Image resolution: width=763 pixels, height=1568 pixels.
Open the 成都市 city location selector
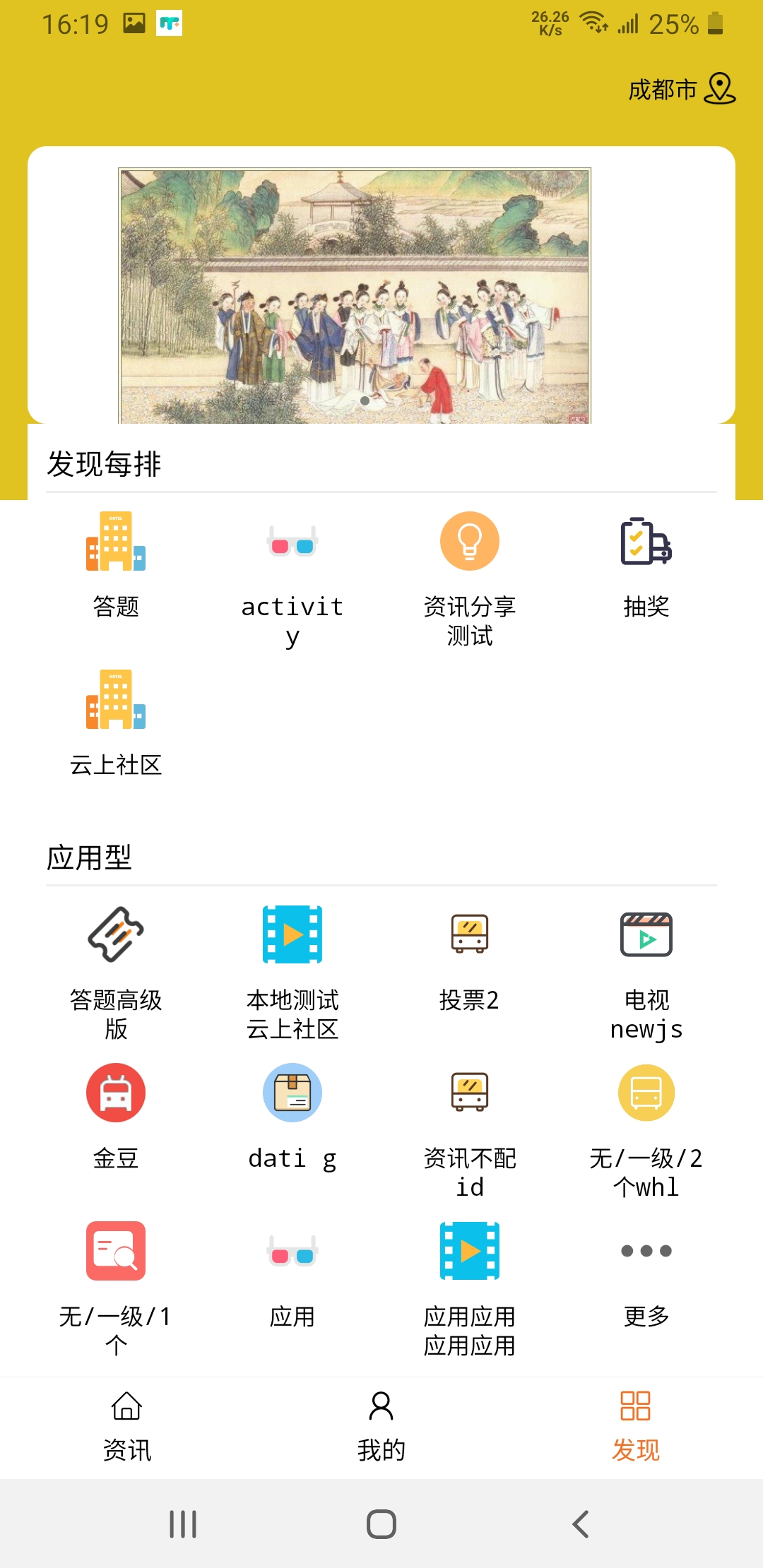click(x=681, y=90)
